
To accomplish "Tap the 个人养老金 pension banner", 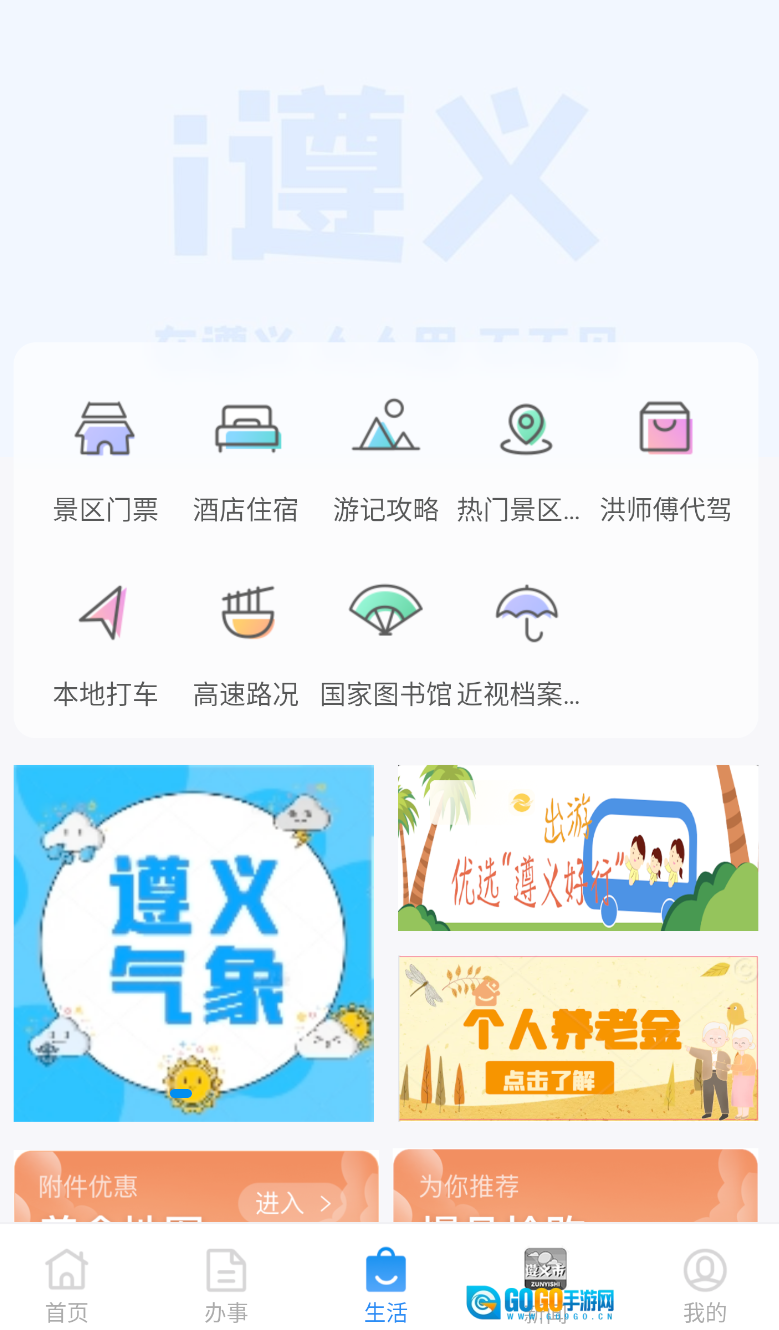I will (x=578, y=1038).
